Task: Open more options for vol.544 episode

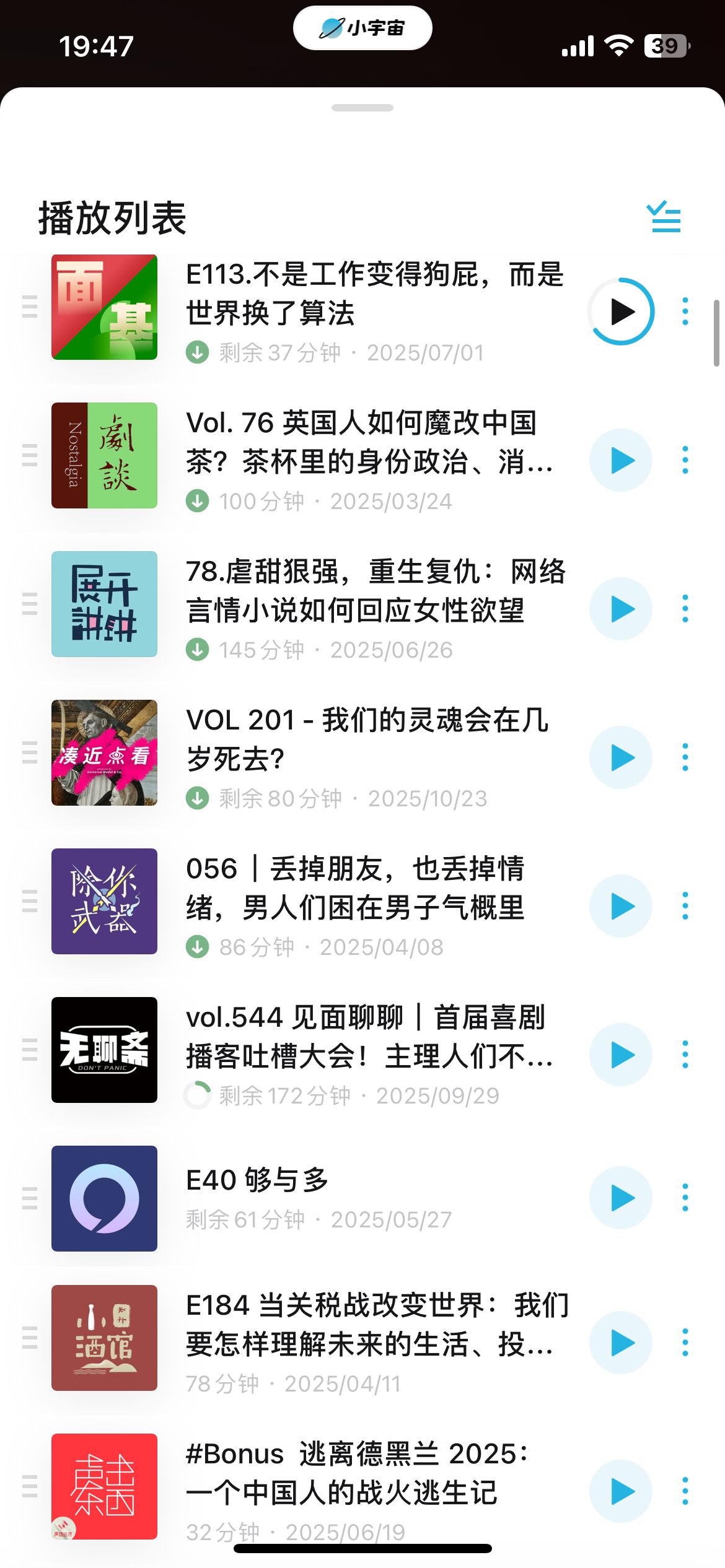Action: [x=685, y=1055]
